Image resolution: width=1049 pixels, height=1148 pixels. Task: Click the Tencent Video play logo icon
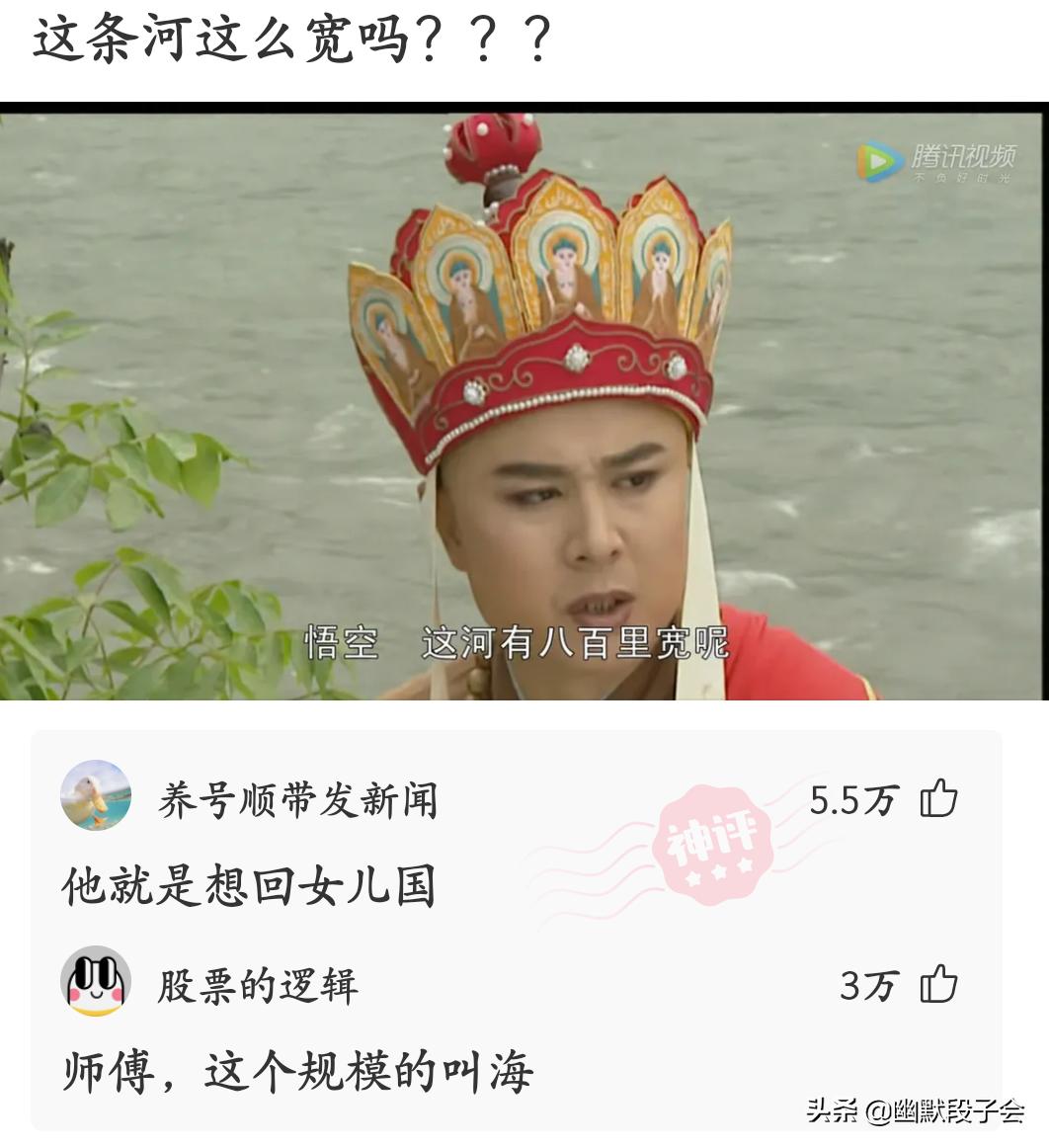[x=873, y=156]
